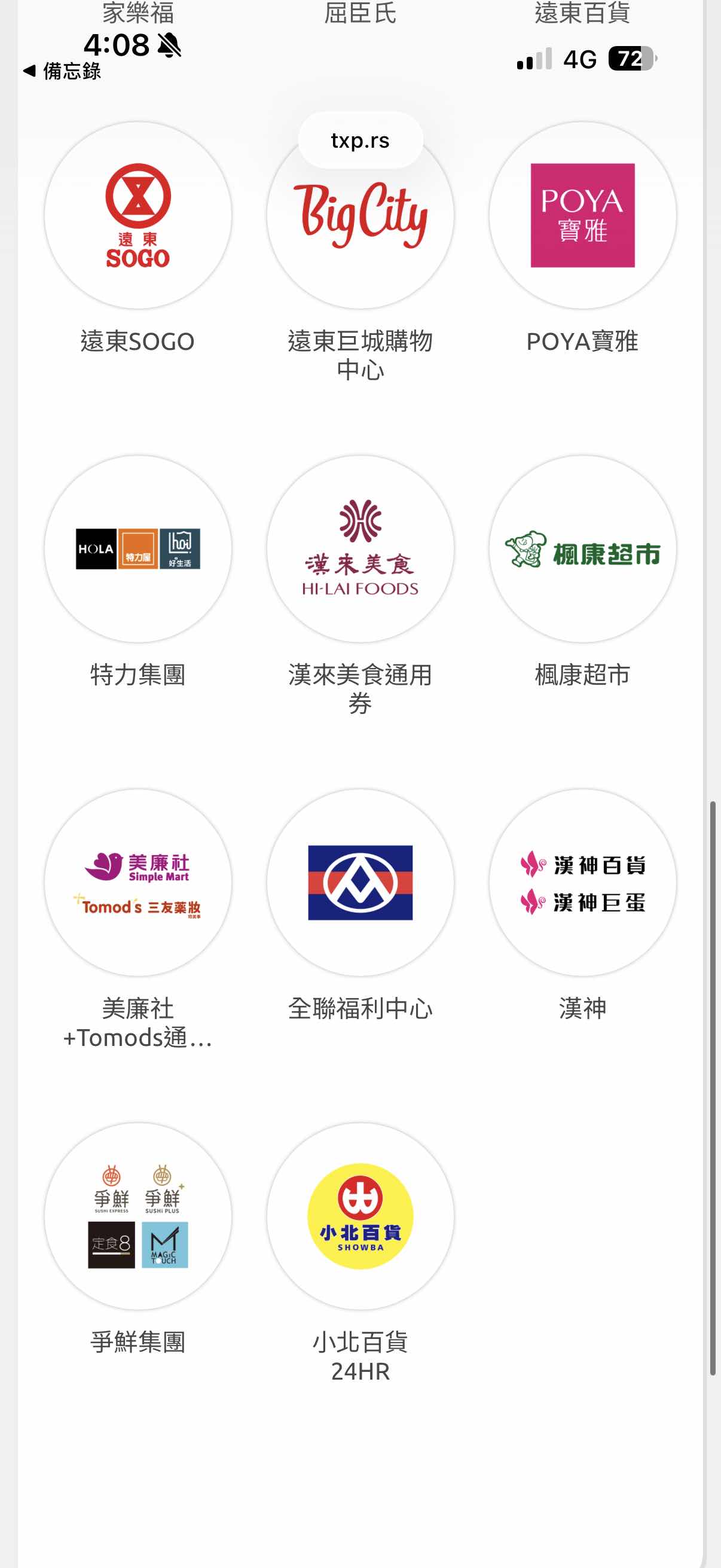Choose 全聯福利中心

point(360,883)
